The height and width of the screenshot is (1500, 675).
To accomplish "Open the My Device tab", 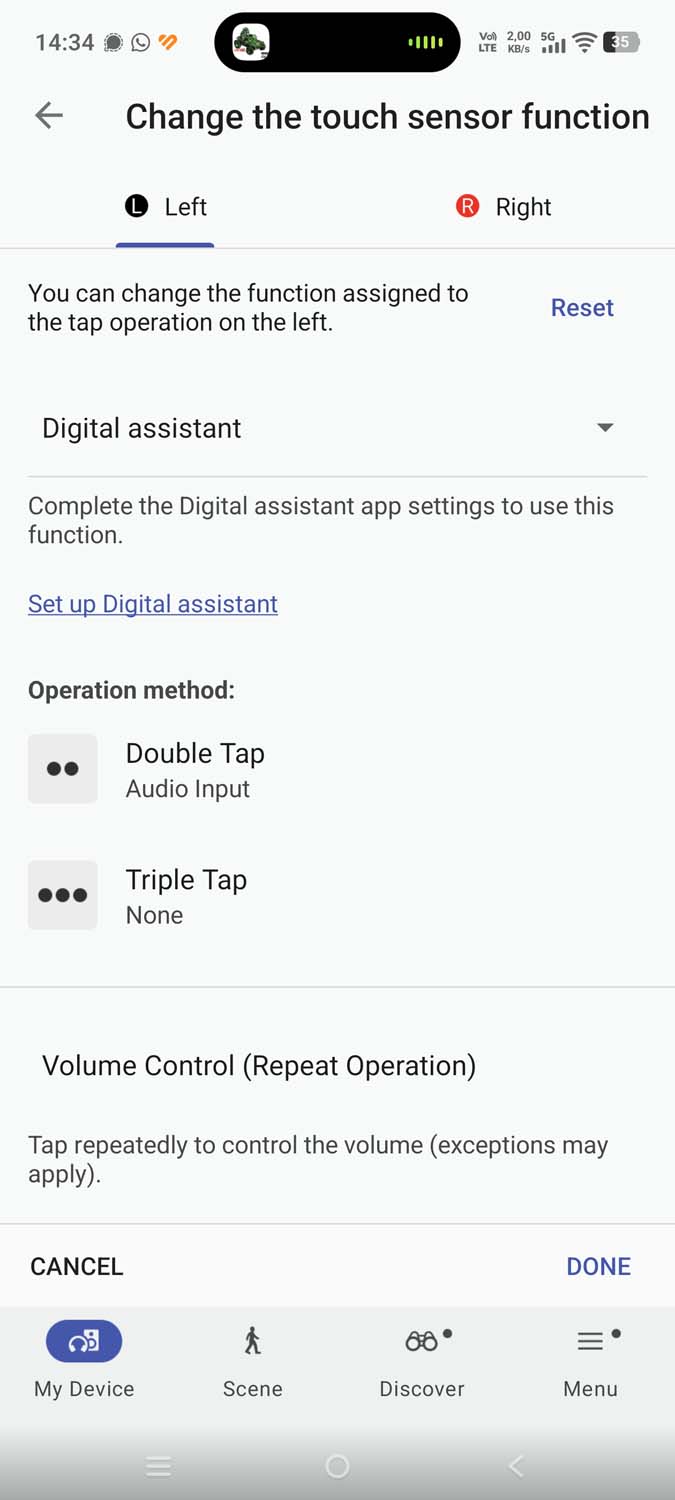I will (x=84, y=1360).
